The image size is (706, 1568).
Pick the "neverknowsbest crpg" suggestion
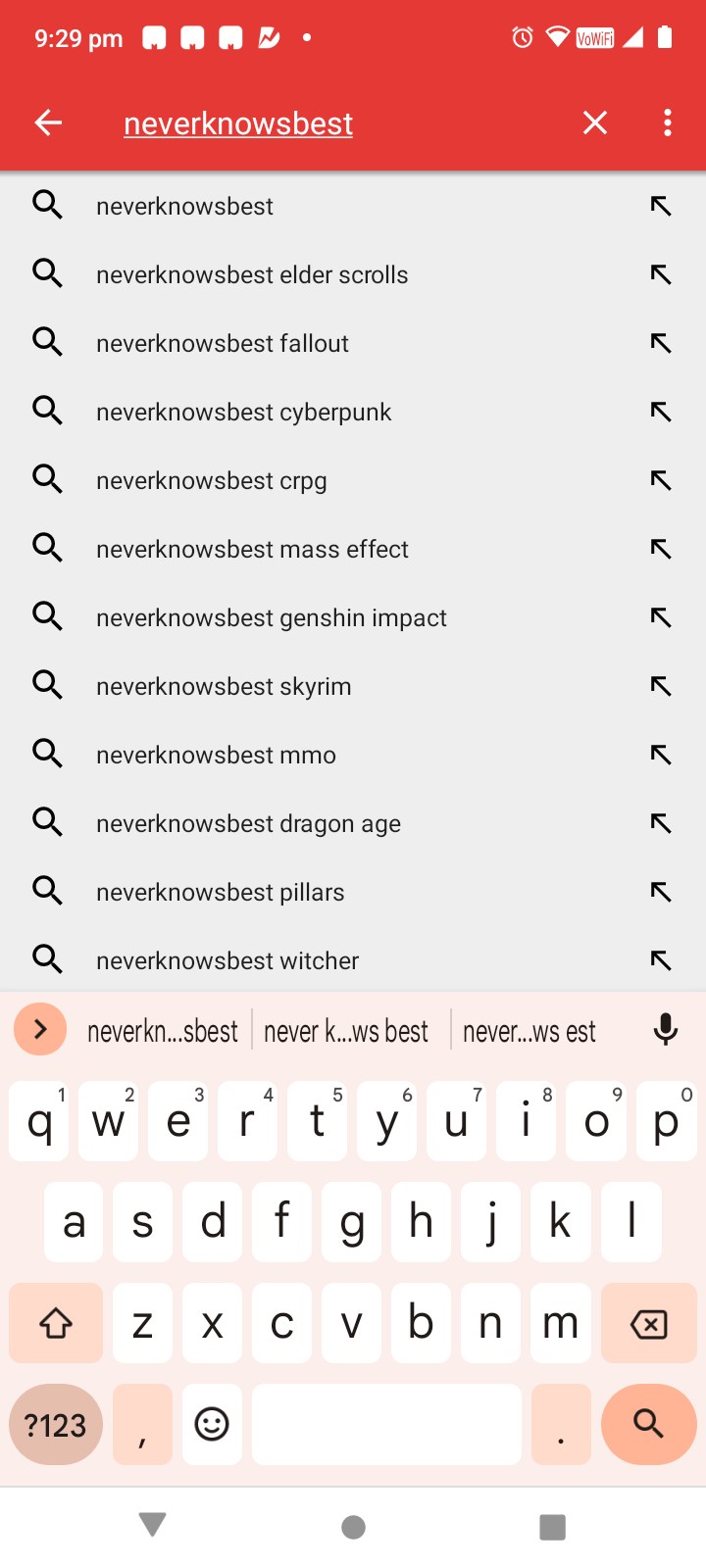tap(212, 480)
